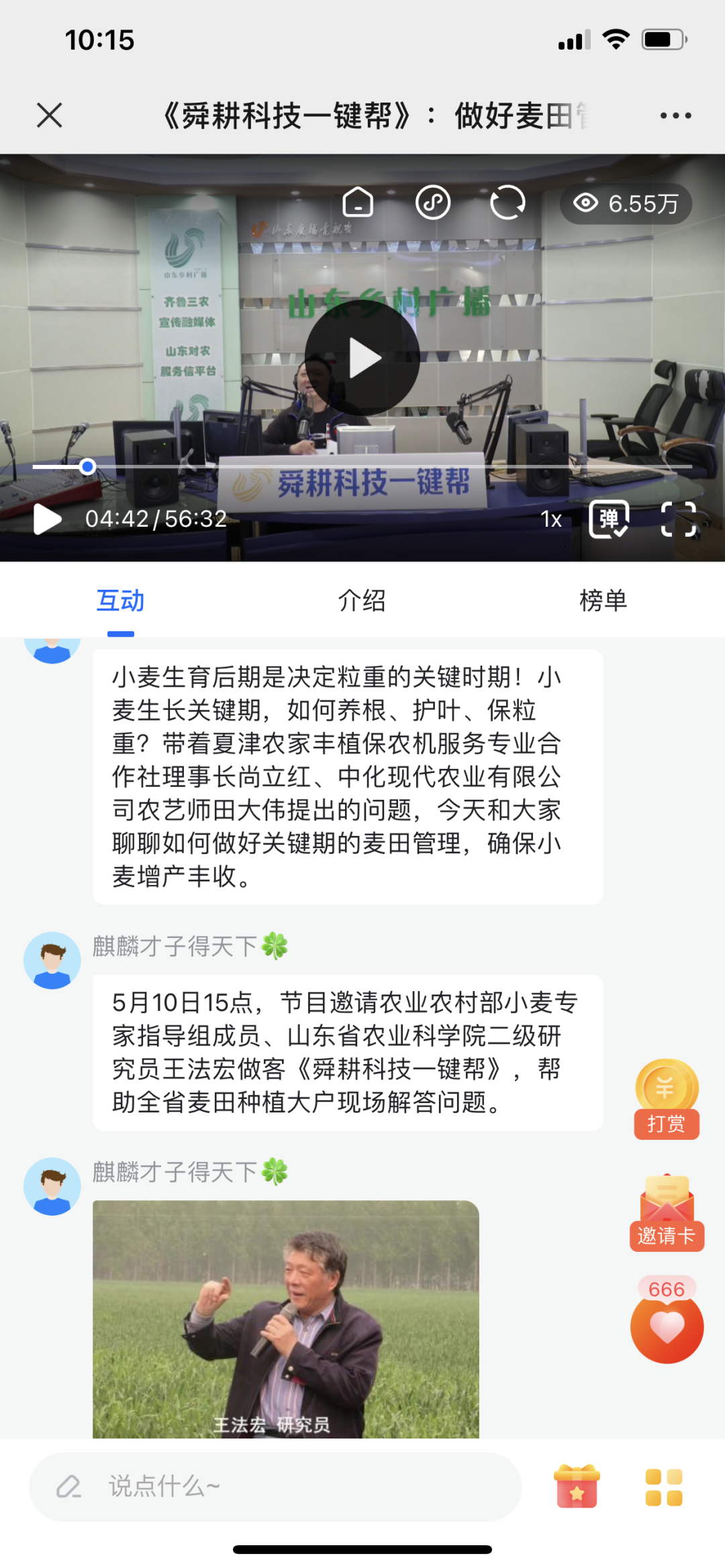Tap the large center play button
The width and height of the screenshot is (725, 1568).
pyautogui.click(x=362, y=358)
